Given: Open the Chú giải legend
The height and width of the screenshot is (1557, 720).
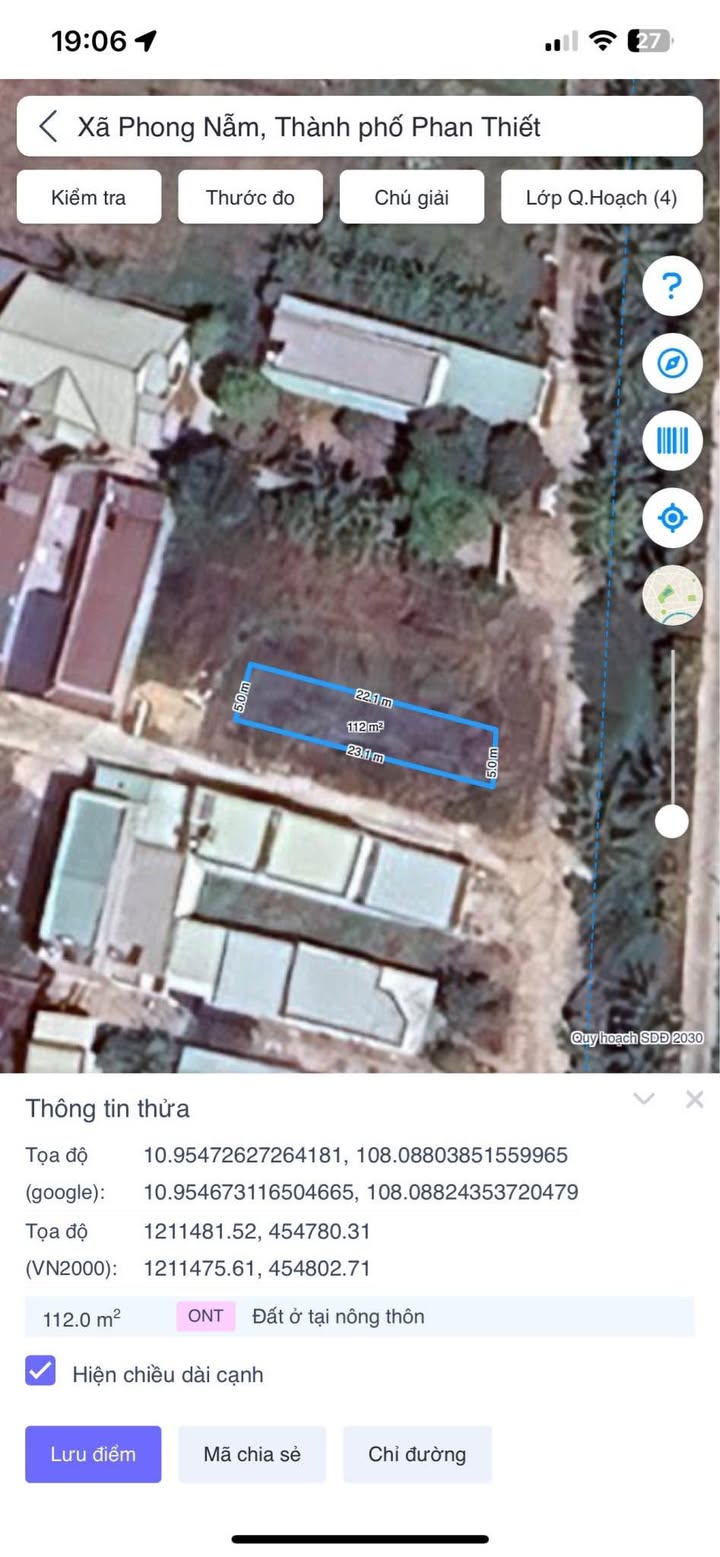Looking at the screenshot, I should pos(411,197).
